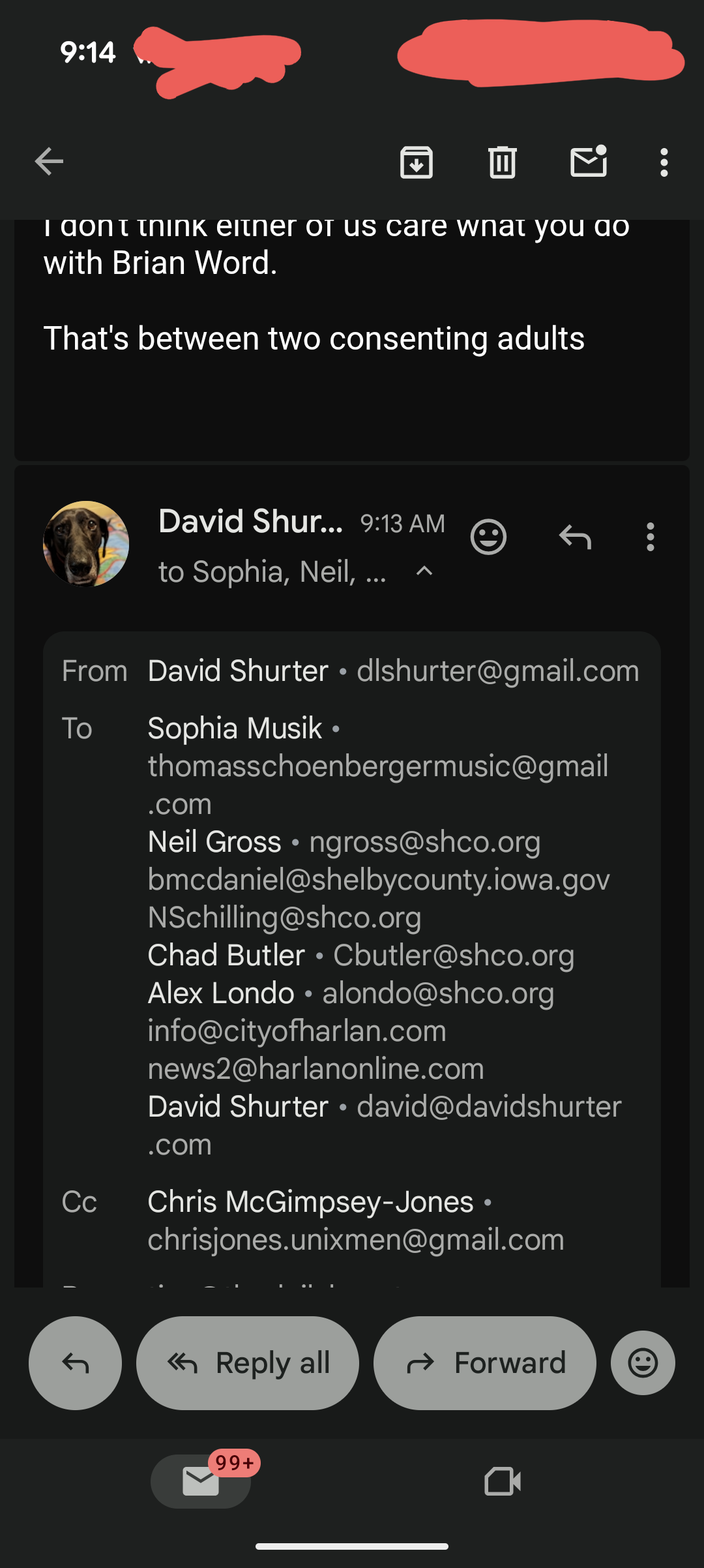Screen dimensions: 704x1568
Task: Go back to the inbox
Action: point(49,162)
